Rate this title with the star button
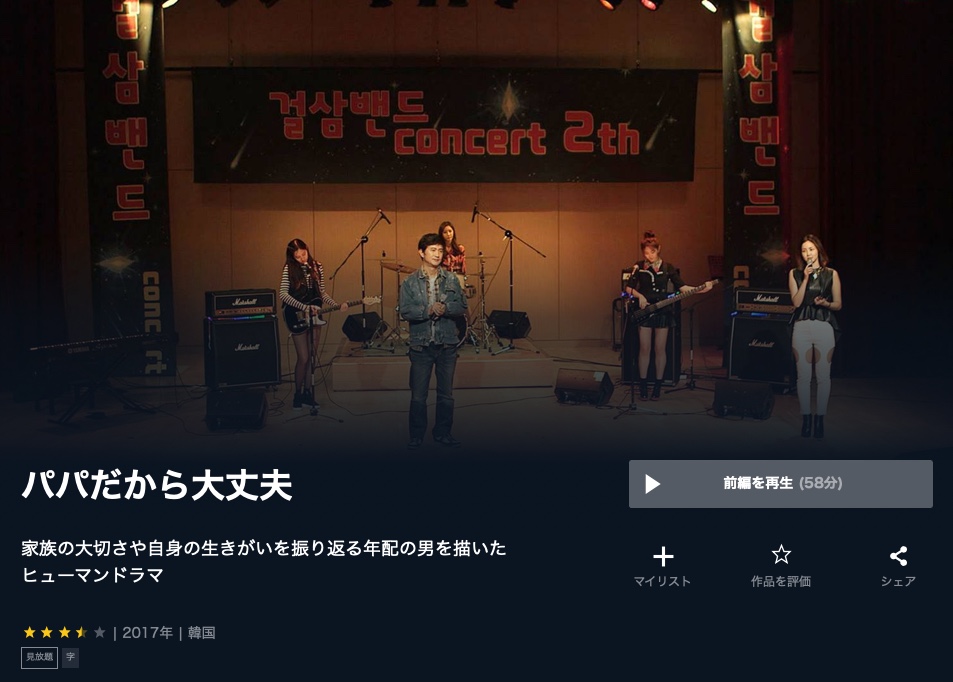The width and height of the screenshot is (953, 682). (x=781, y=564)
